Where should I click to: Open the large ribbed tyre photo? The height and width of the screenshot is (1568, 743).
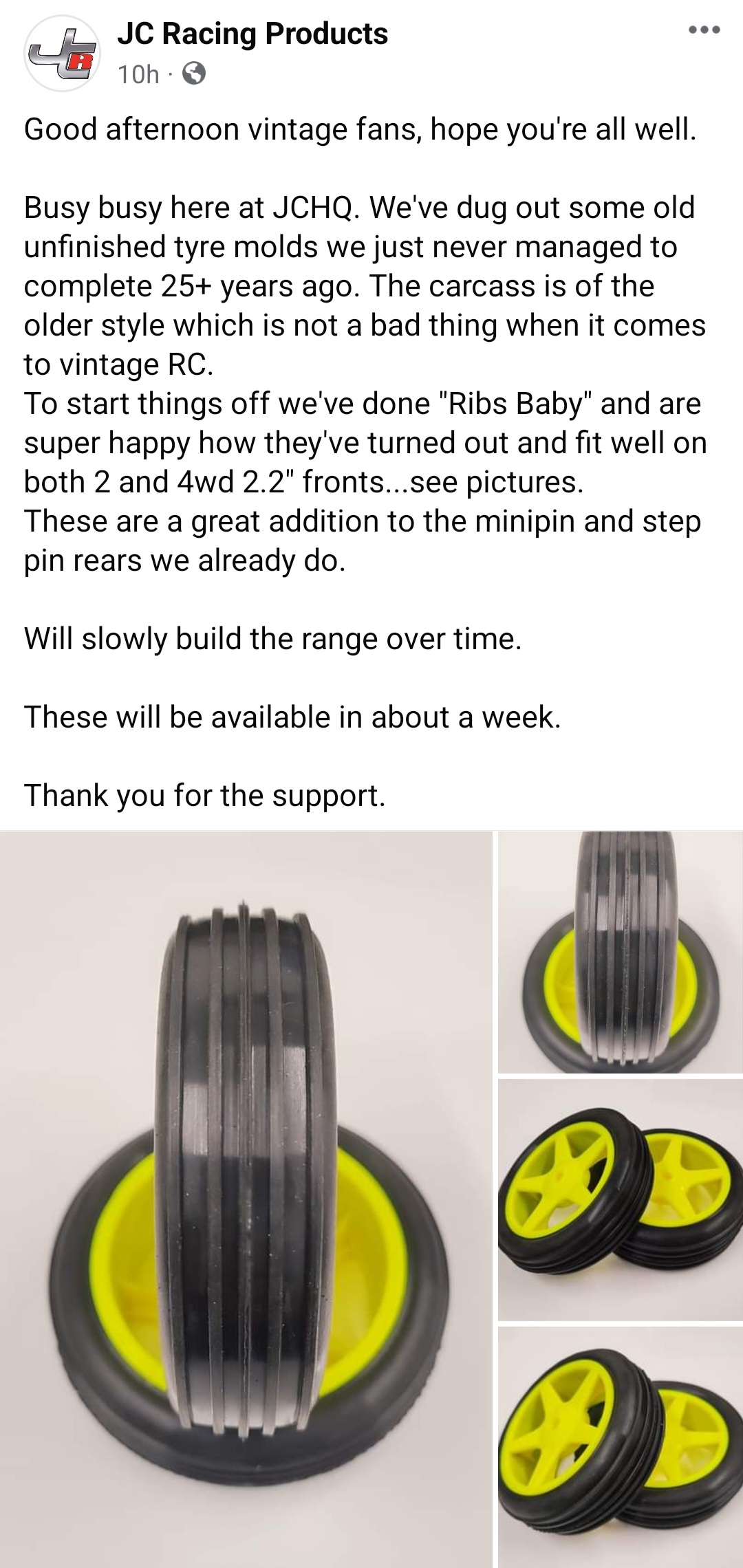[246, 1199]
